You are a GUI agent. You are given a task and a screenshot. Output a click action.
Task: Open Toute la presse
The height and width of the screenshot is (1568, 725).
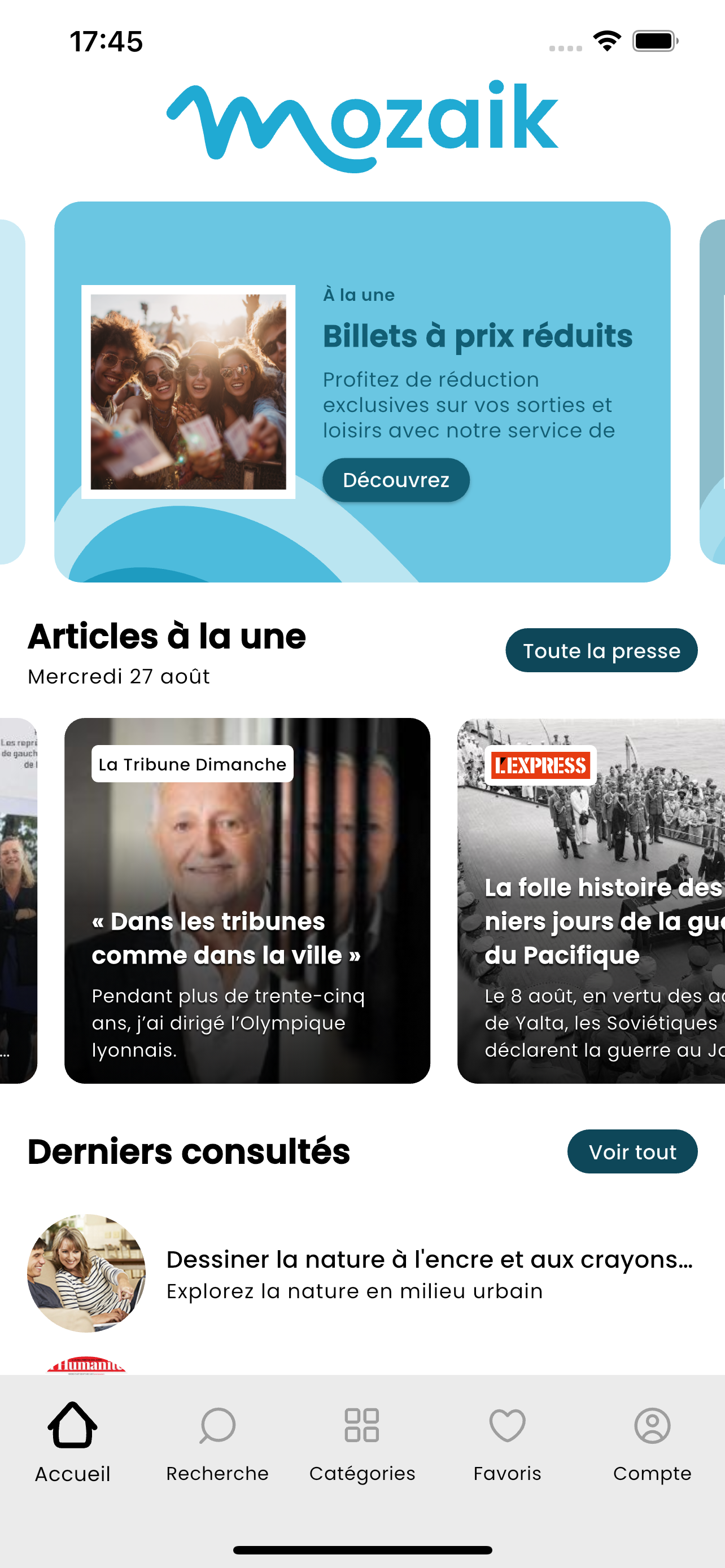click(601, 650)
